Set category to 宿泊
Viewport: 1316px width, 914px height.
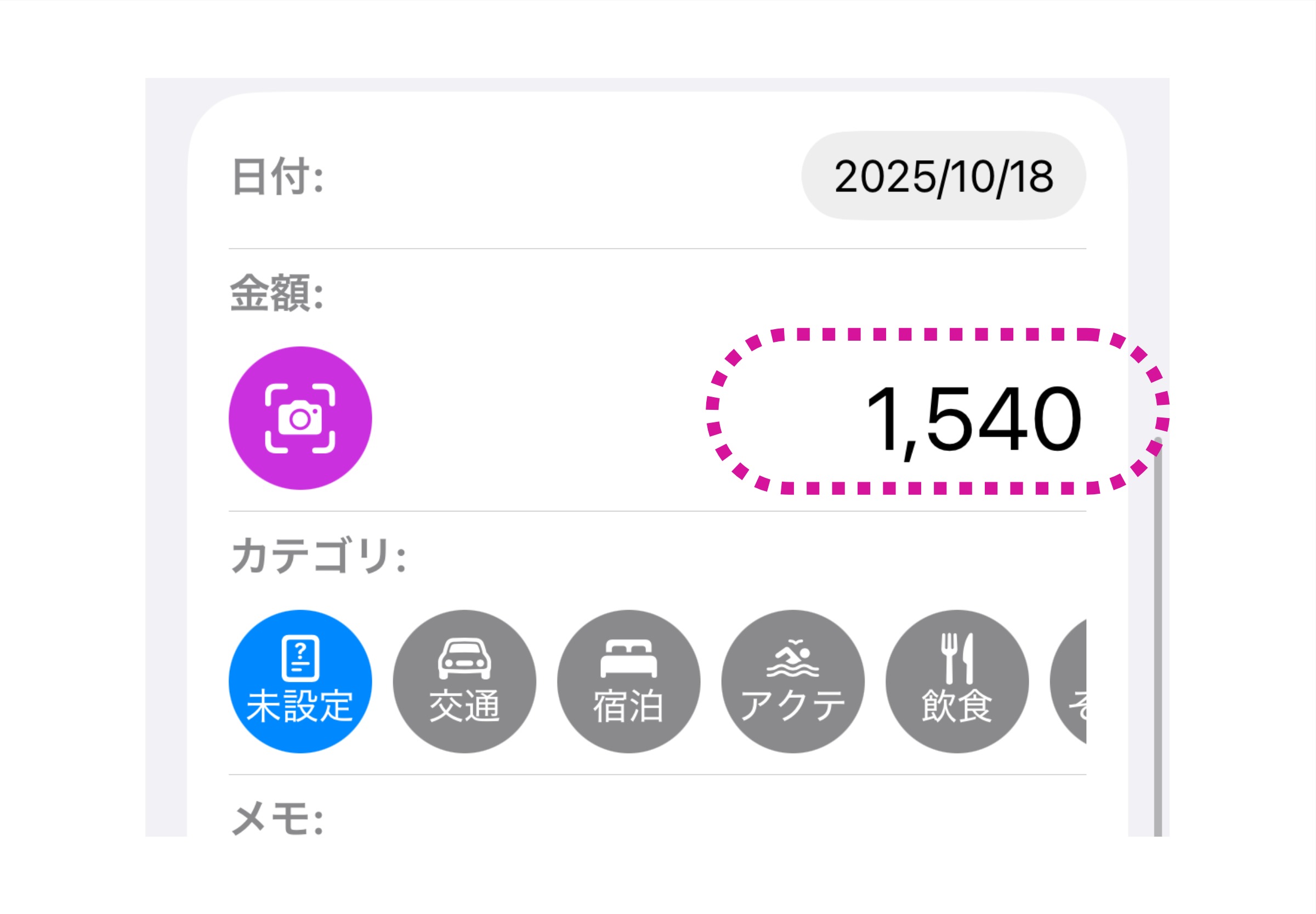click(628, 681)
